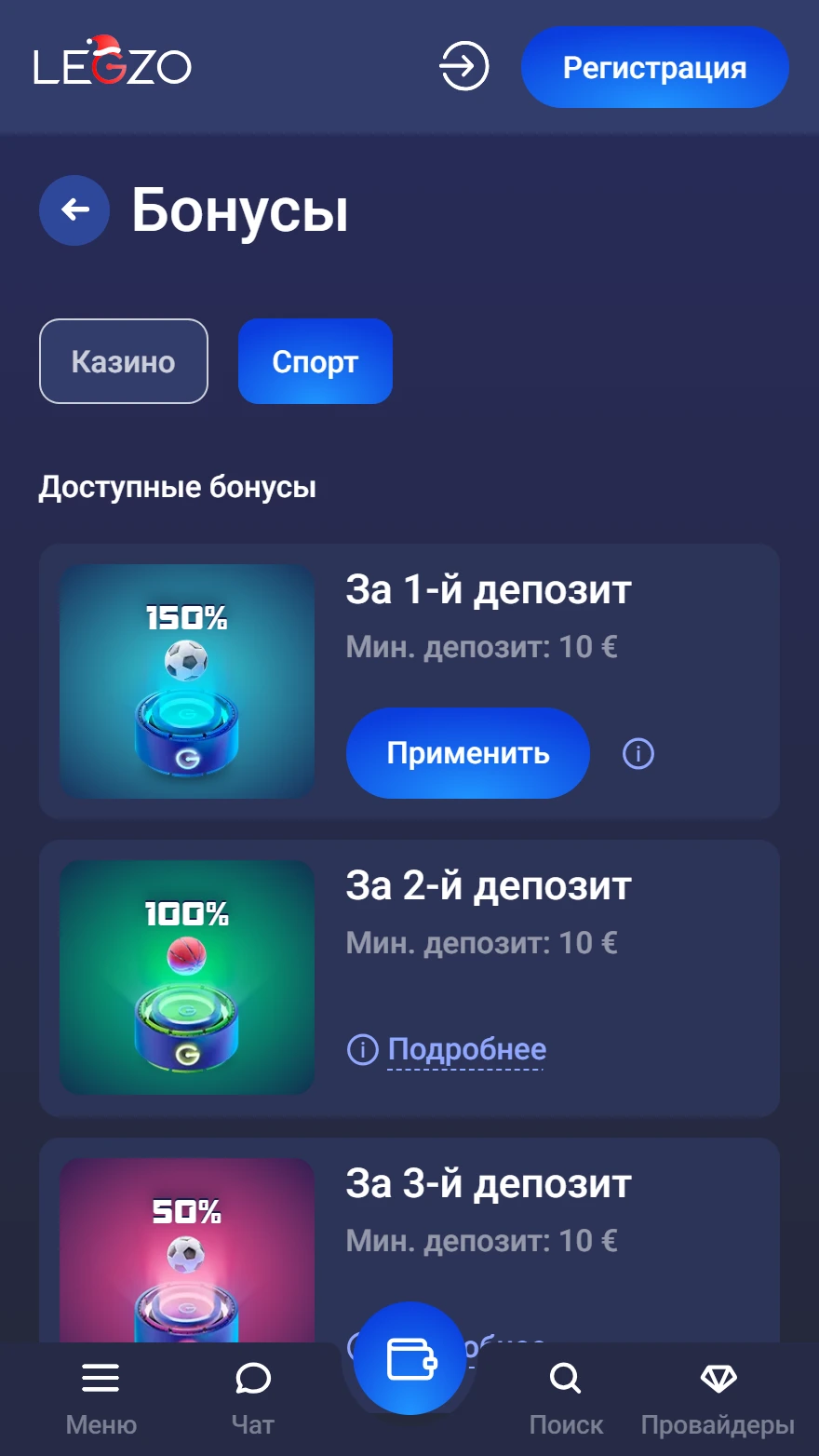Tap the info circle next to second Подробнее

tap(362, 1049)
